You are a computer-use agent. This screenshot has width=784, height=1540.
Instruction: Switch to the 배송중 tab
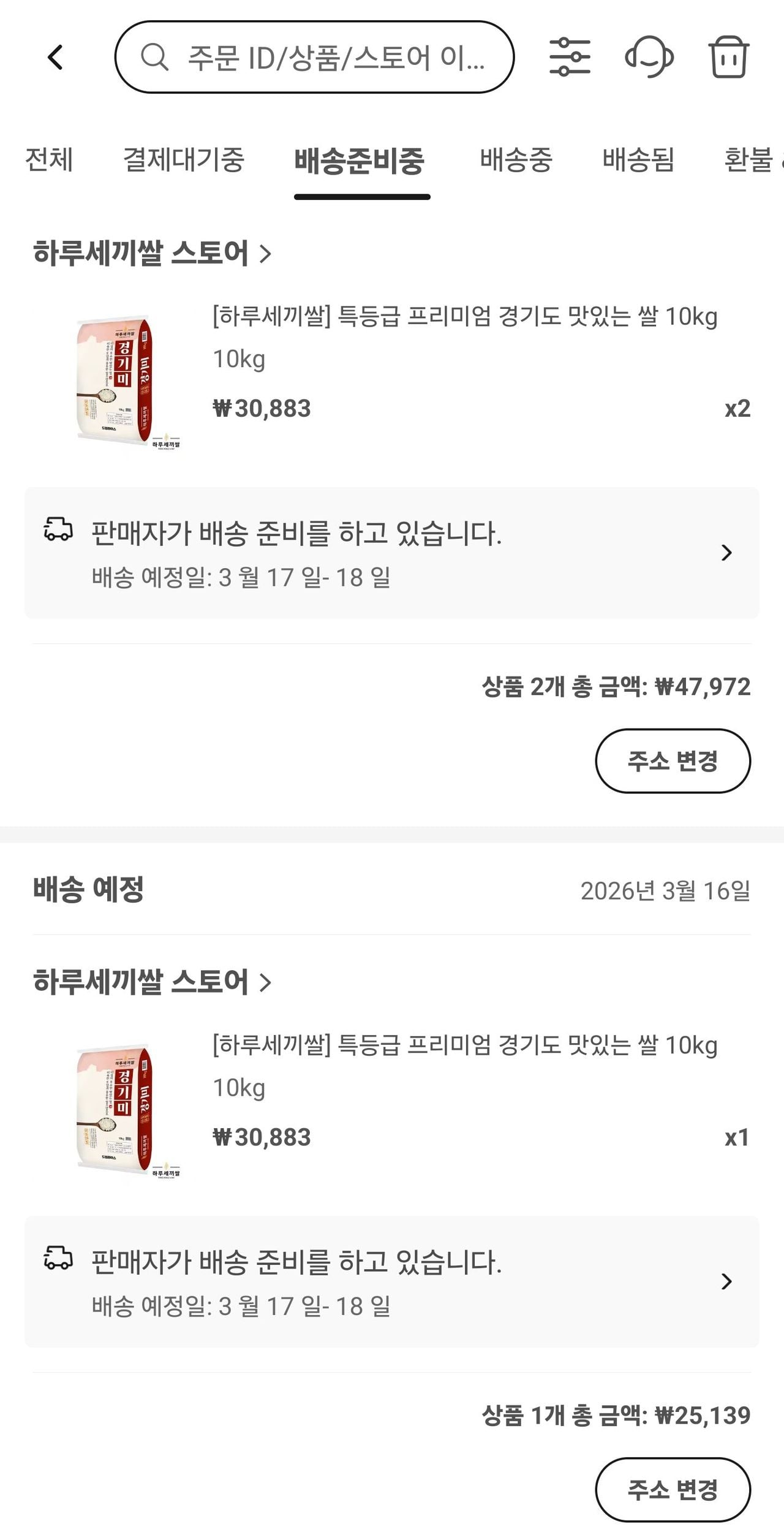point(516,160)
